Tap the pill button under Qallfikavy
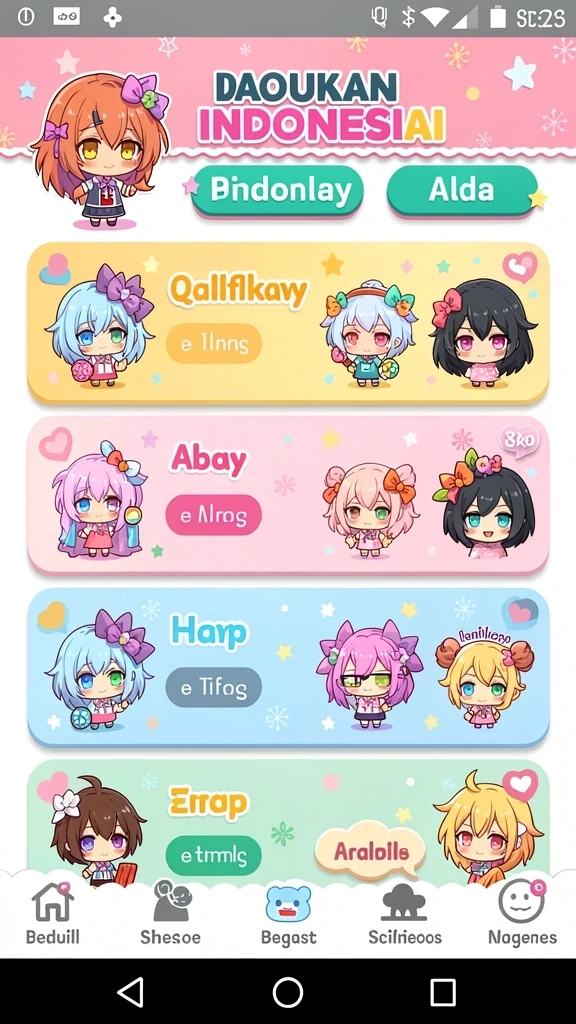The height and width of the screenshot is (1024, 576). point(214,344)
